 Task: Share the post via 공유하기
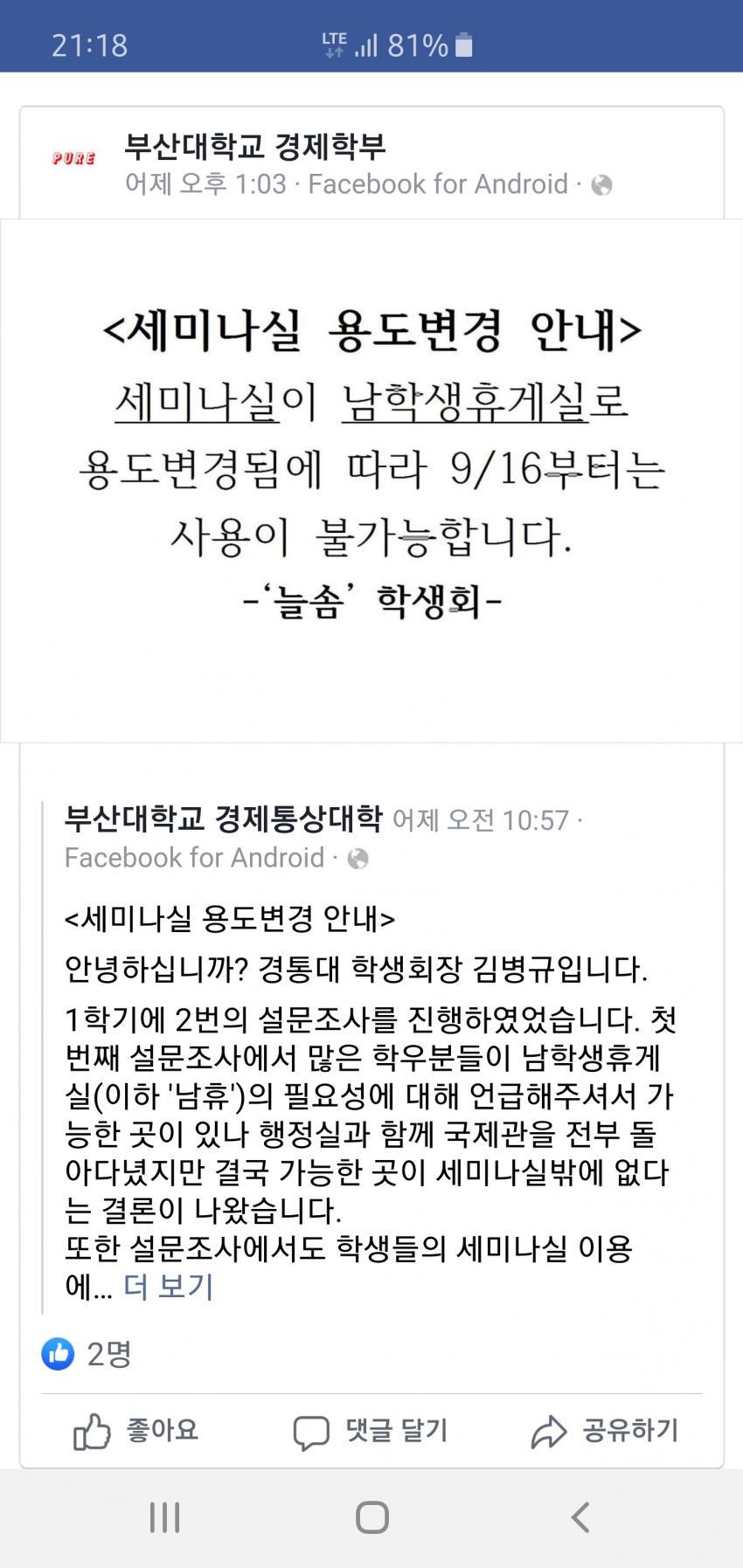[x=605, y=1431]
